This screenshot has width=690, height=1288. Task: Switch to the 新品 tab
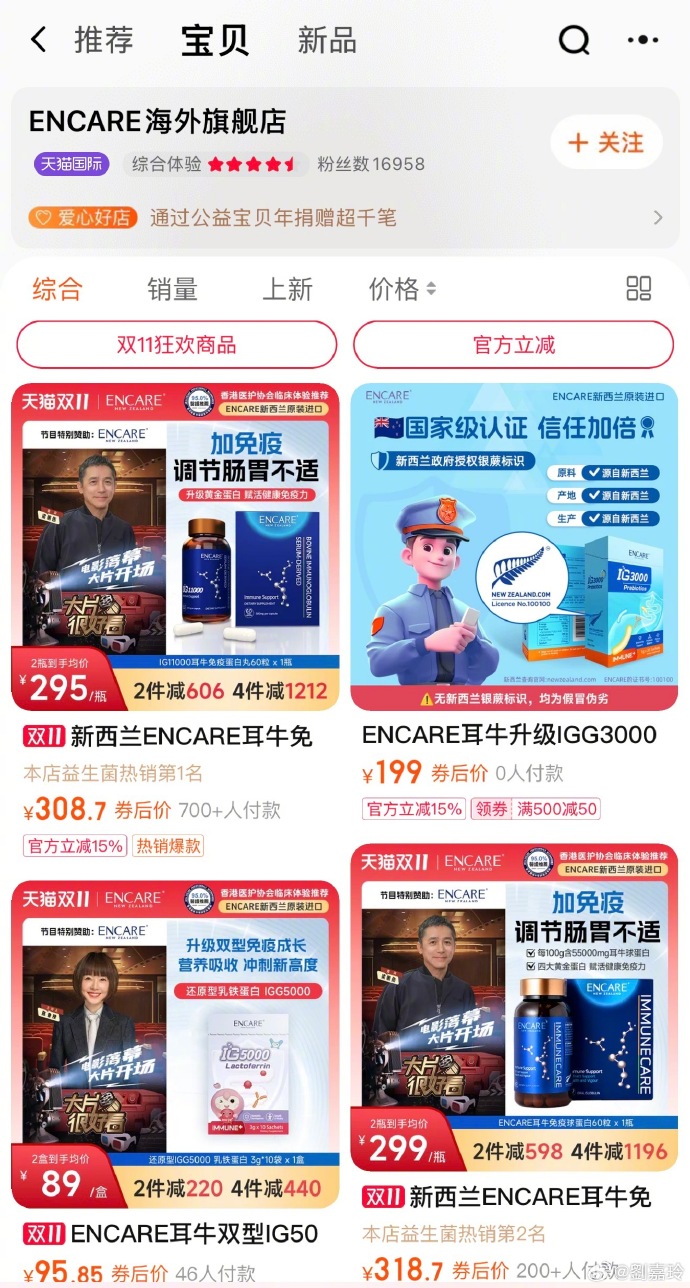[x=327, y=41]
